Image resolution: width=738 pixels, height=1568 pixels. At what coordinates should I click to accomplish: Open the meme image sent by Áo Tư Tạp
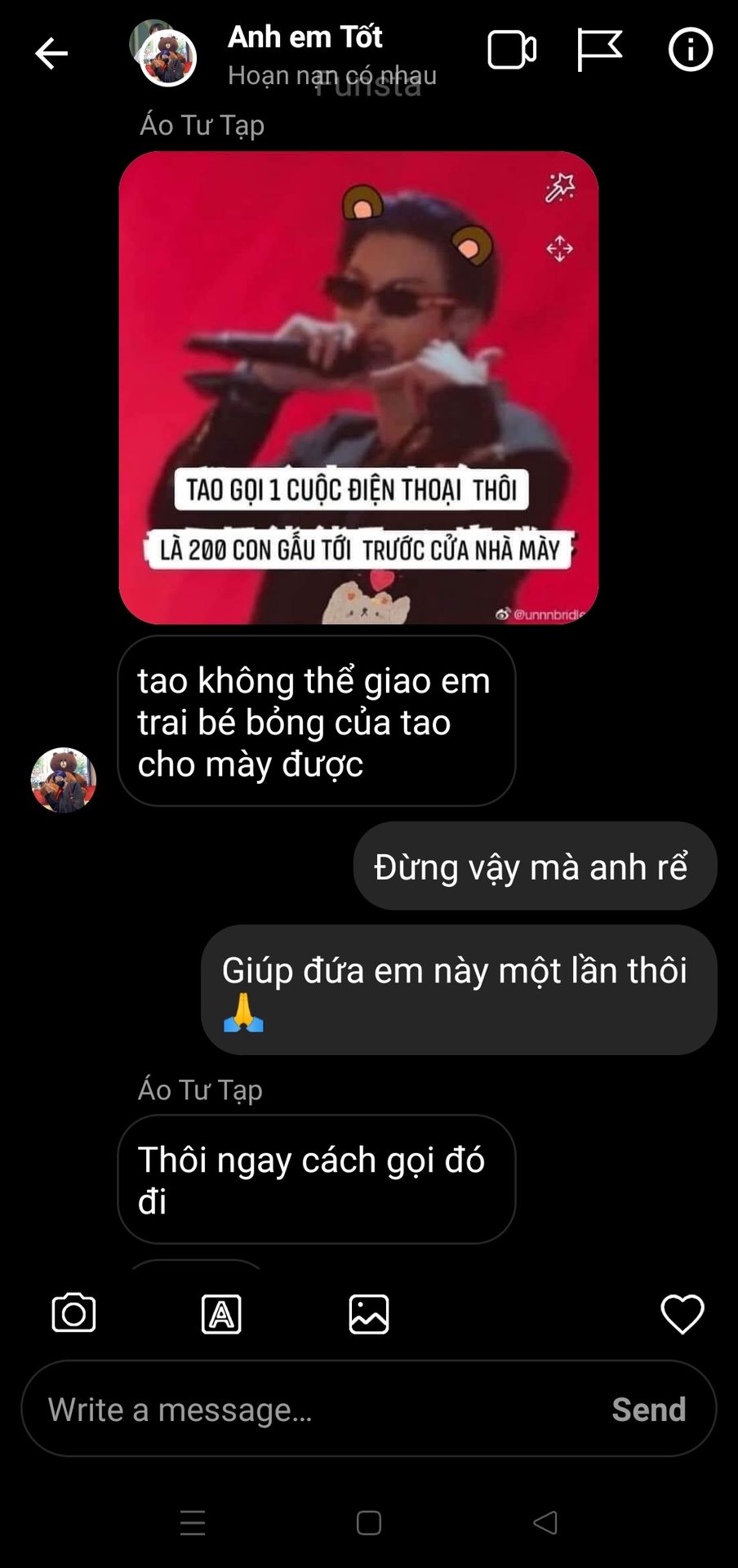[x=358, y=387]
